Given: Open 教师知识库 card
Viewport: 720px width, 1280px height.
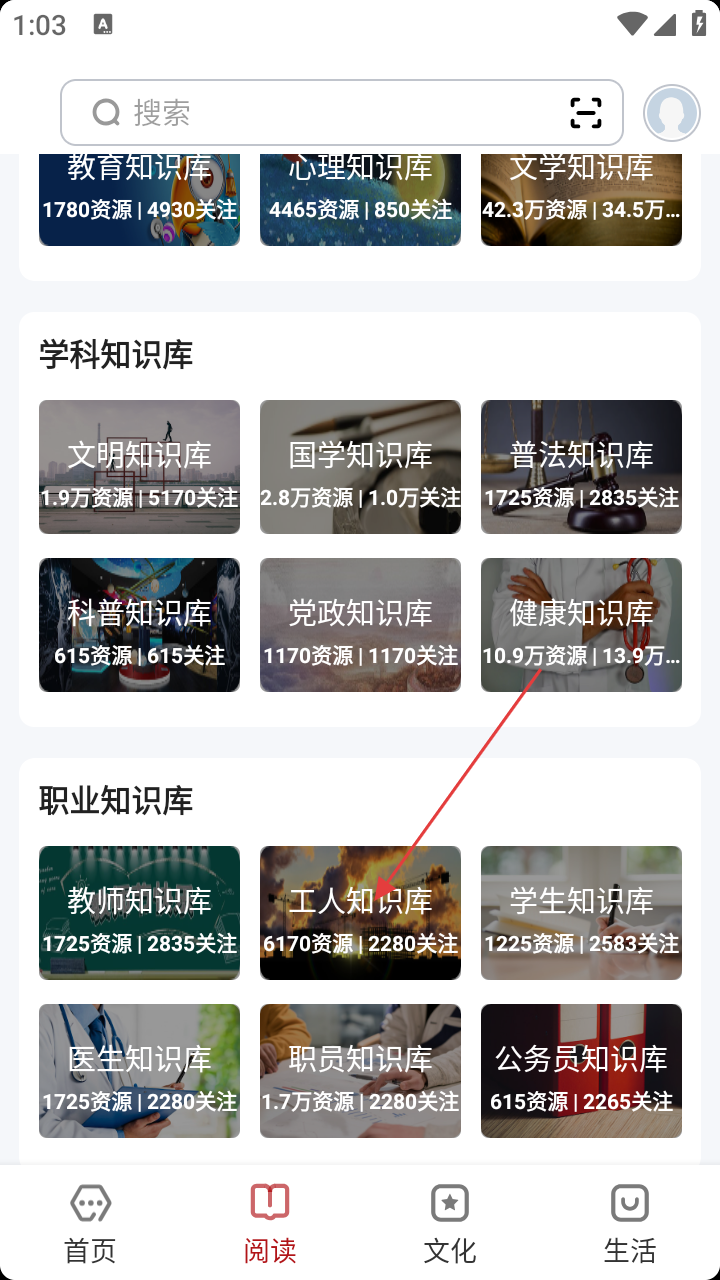Looking at the screenshot, I should pyautogui.click(x=139, y=913).
